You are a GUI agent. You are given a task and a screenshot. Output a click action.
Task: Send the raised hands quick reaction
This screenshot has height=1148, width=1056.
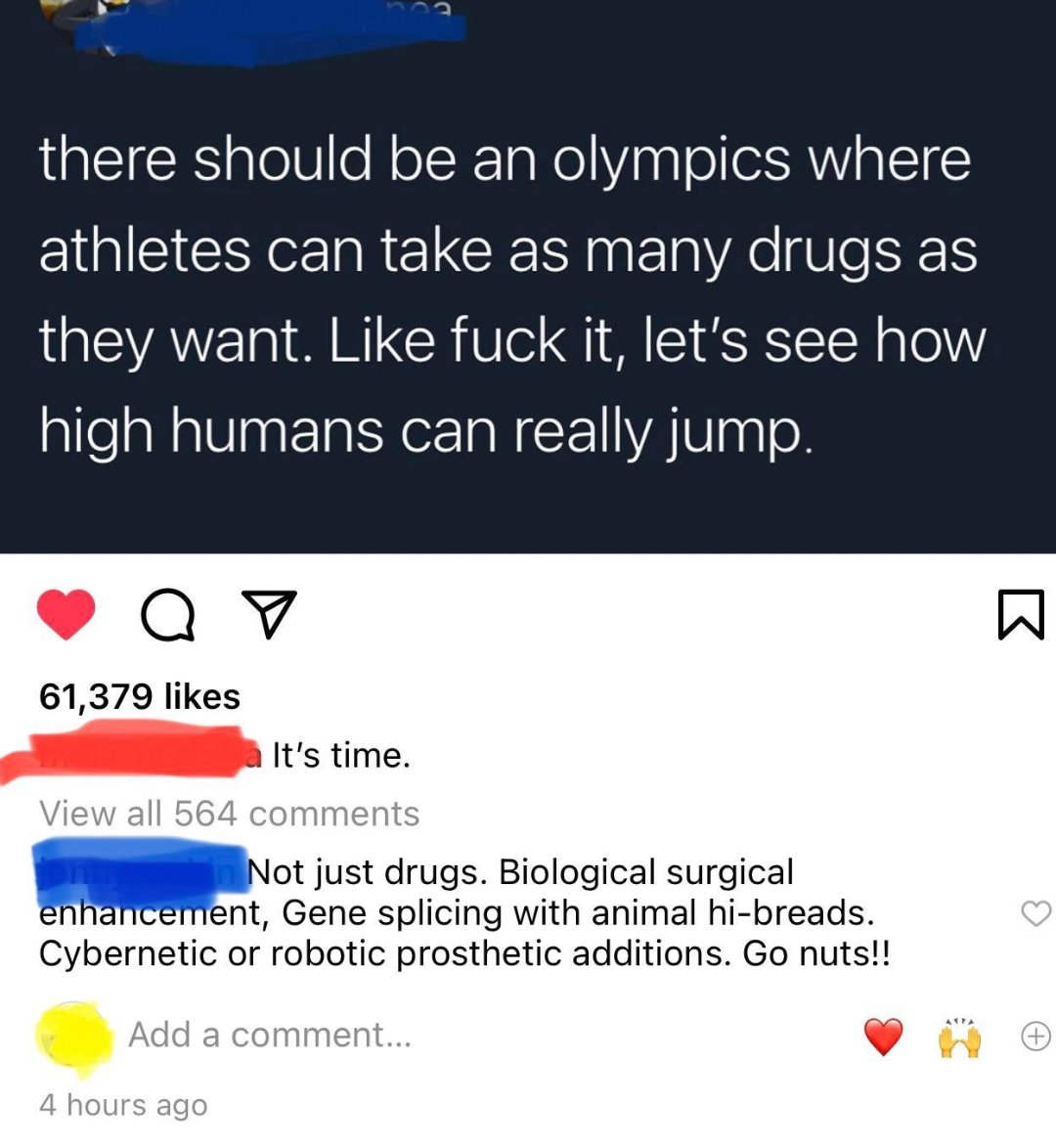point(959,1037)
